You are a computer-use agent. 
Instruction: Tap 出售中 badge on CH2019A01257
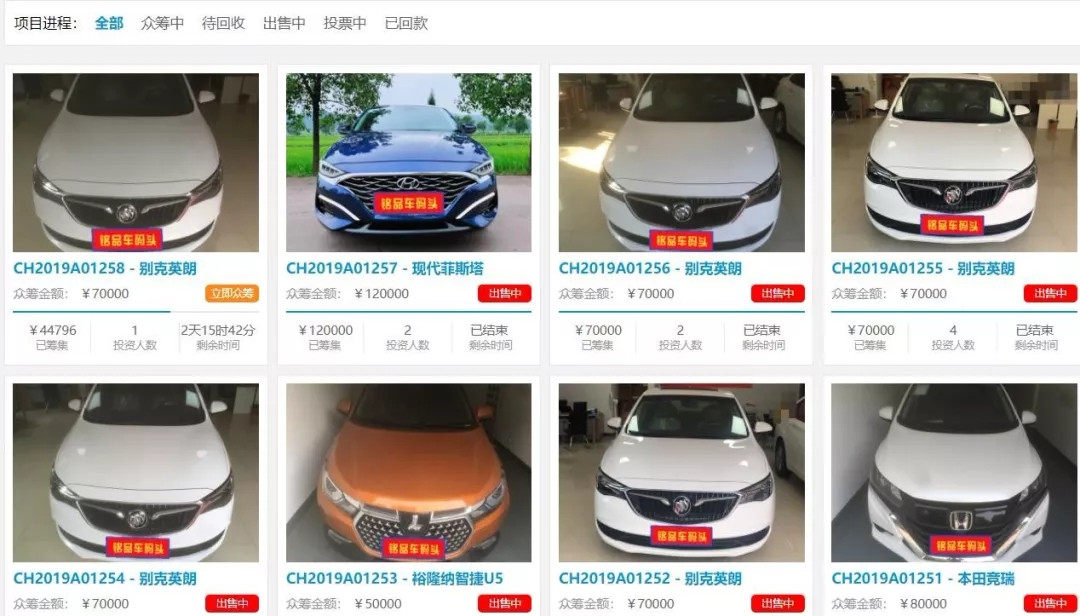(x=504, y=293)
